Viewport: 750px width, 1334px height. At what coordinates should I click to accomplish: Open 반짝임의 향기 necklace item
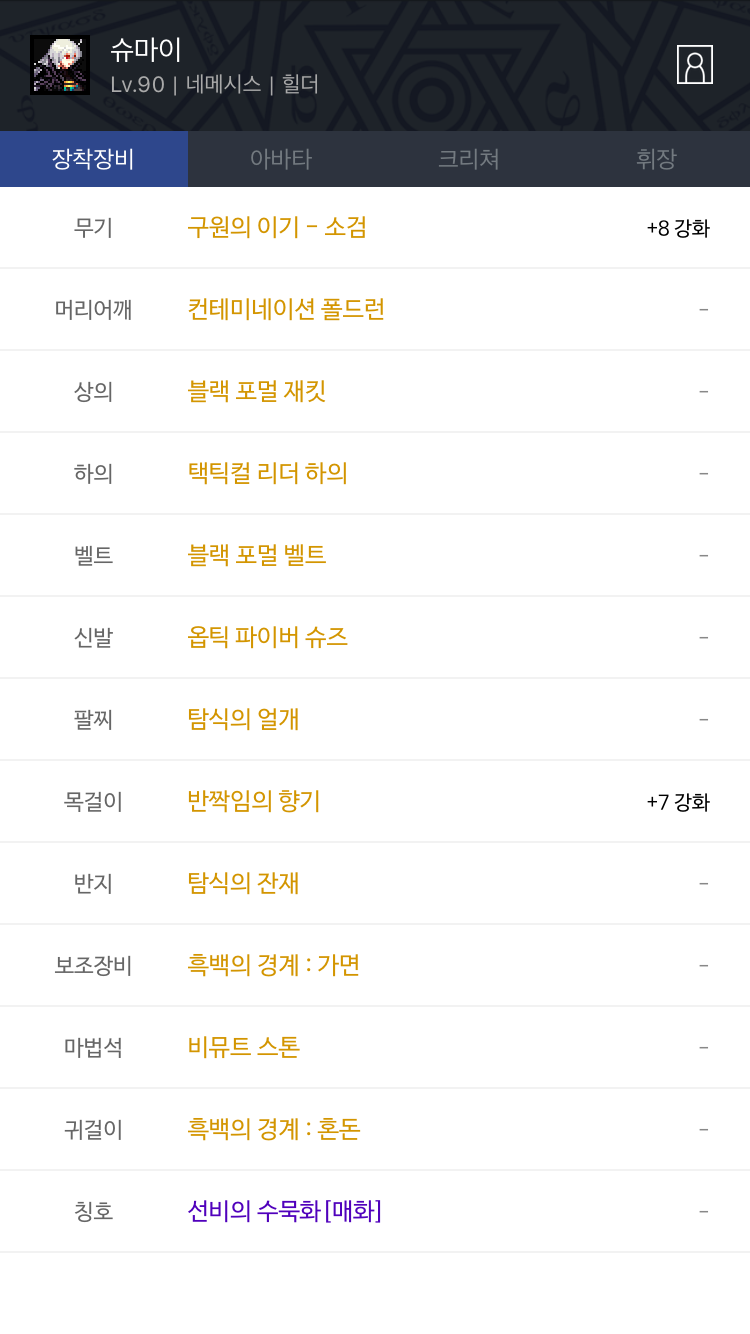point(254,801)
